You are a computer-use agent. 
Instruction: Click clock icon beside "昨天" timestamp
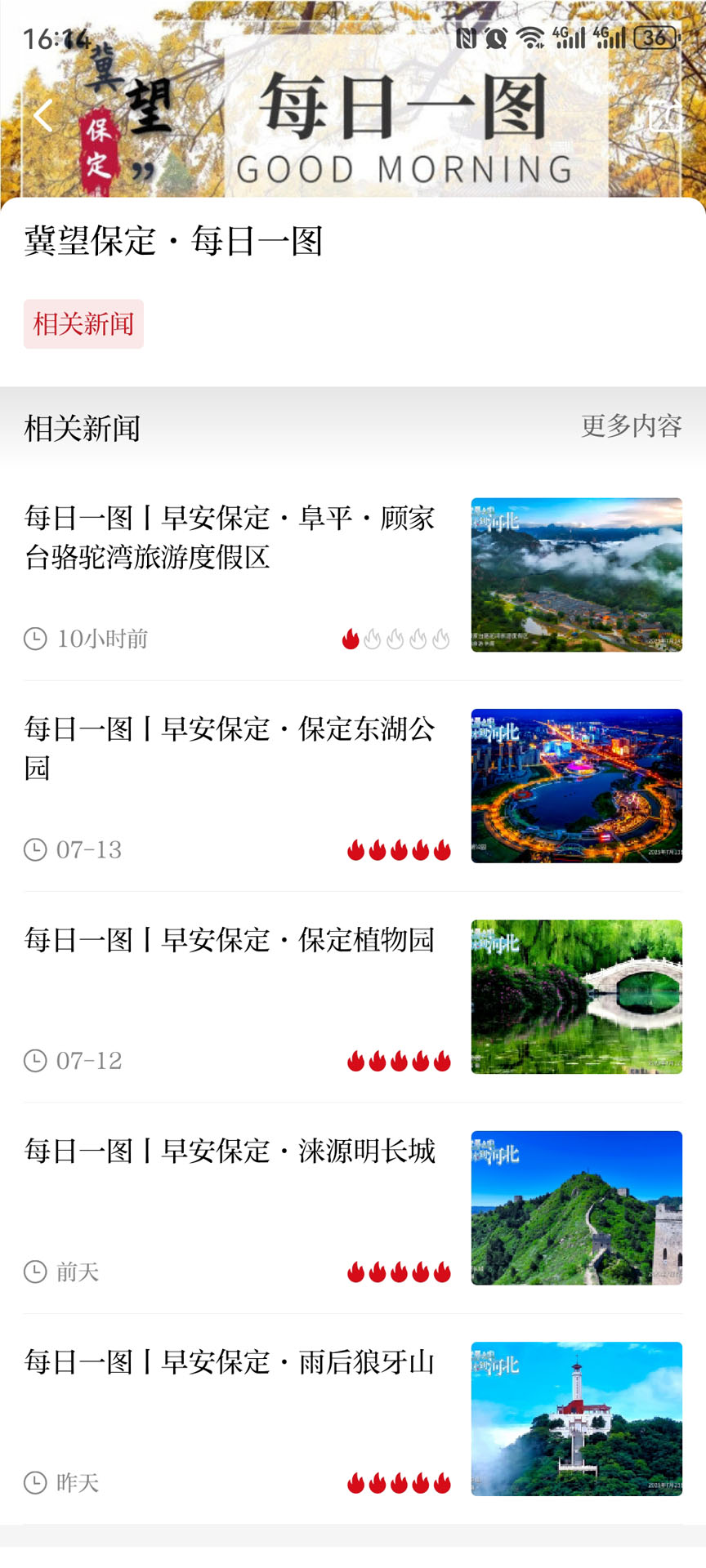(x=34, y=1483)
